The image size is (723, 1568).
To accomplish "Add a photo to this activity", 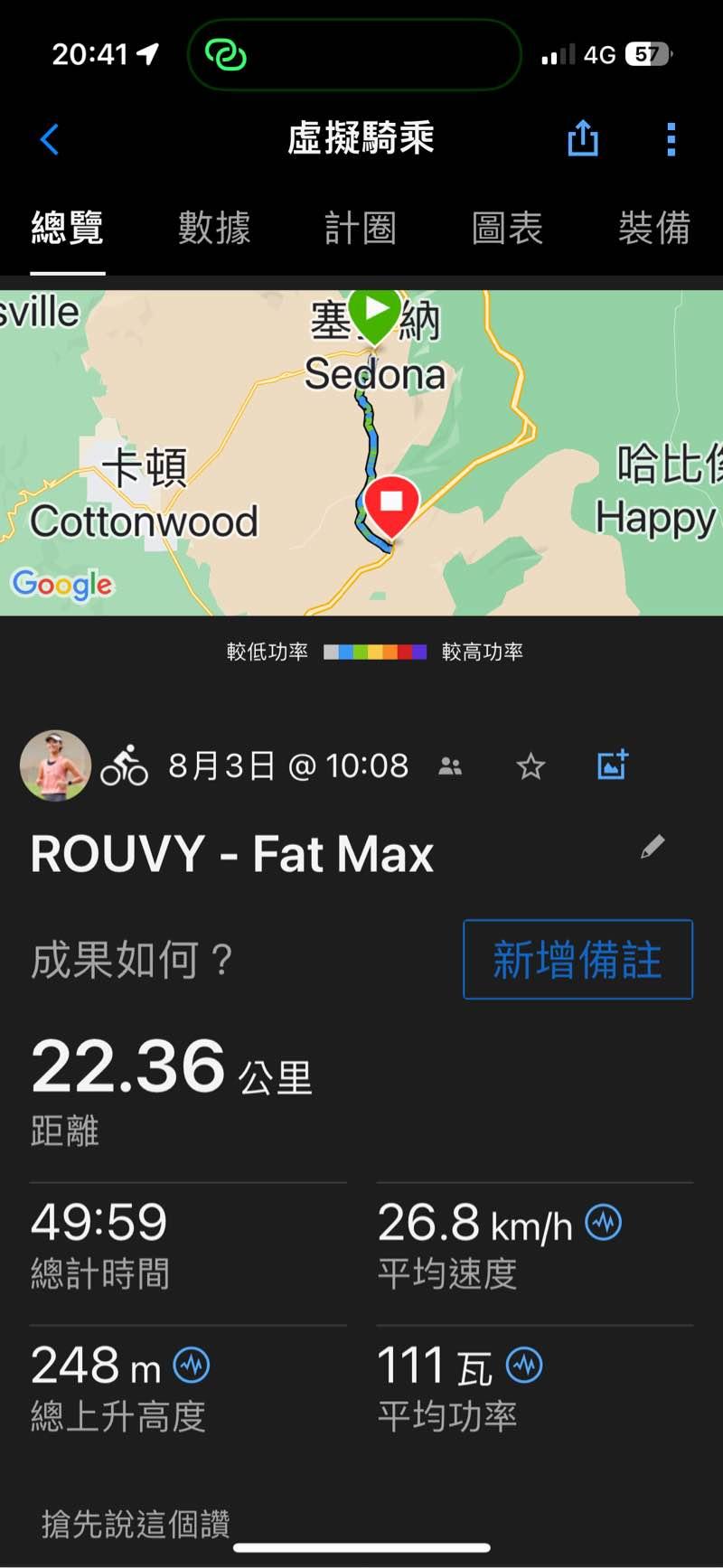I will click(613, 765).
